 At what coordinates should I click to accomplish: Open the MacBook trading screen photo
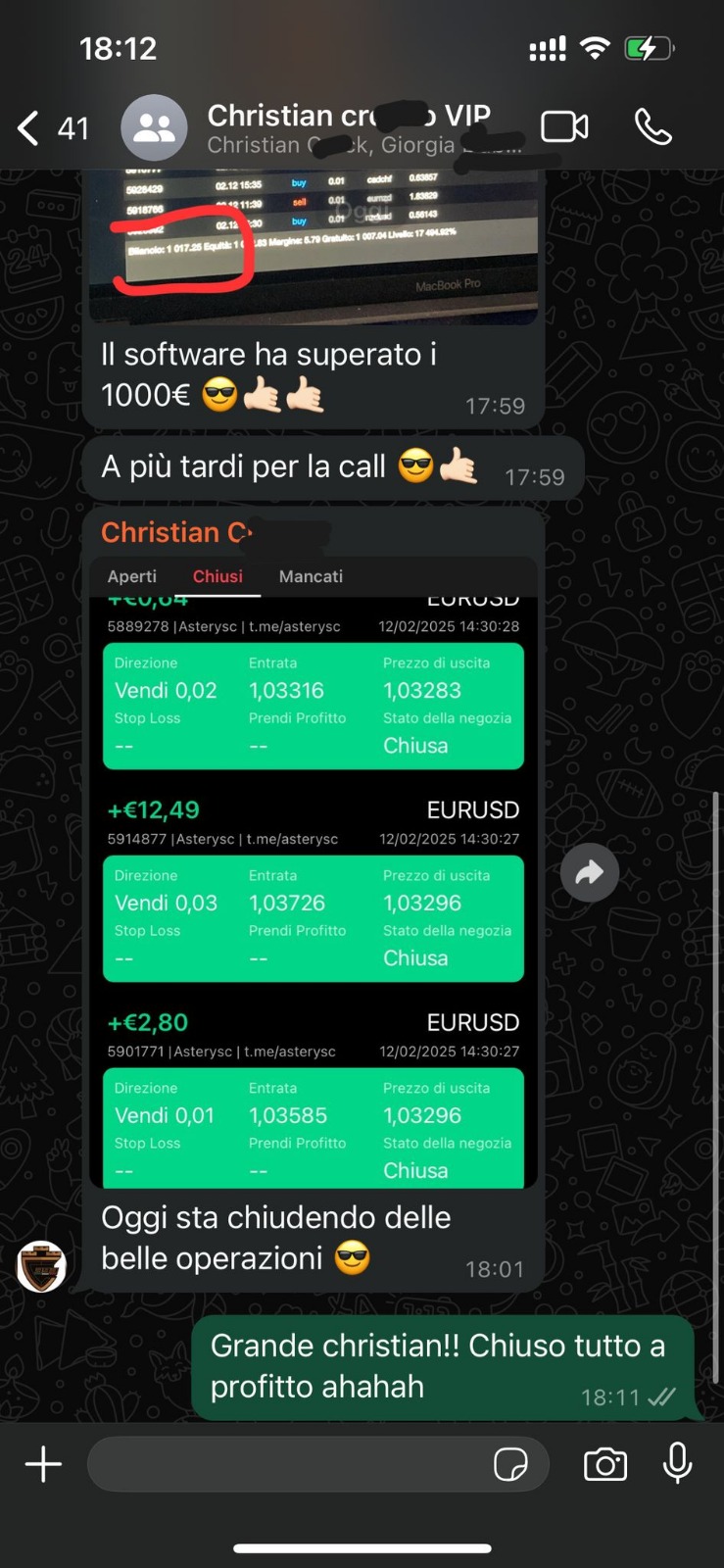pos(314,245)
